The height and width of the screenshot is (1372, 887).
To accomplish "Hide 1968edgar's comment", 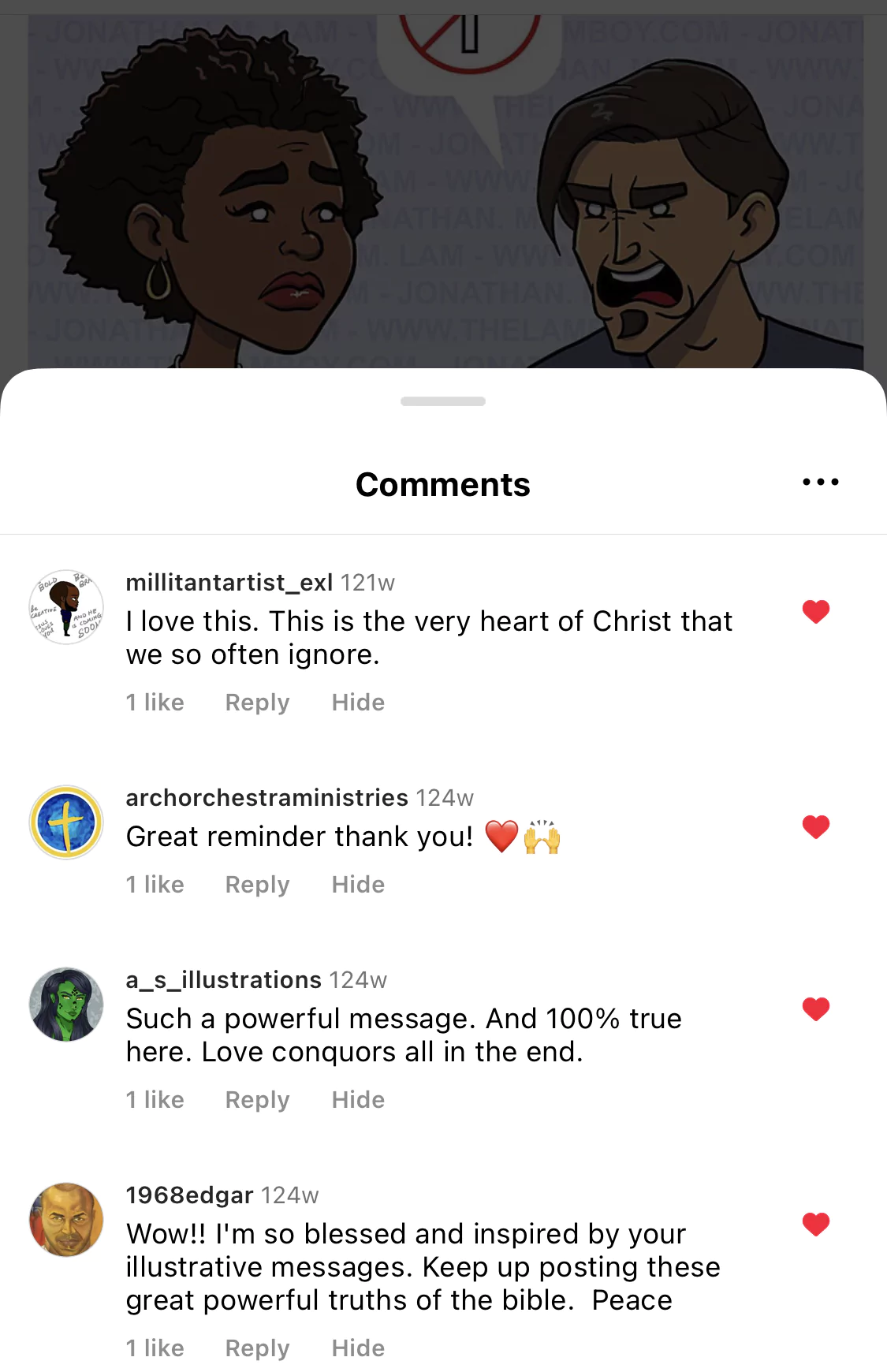I will tap(358, 1348).
